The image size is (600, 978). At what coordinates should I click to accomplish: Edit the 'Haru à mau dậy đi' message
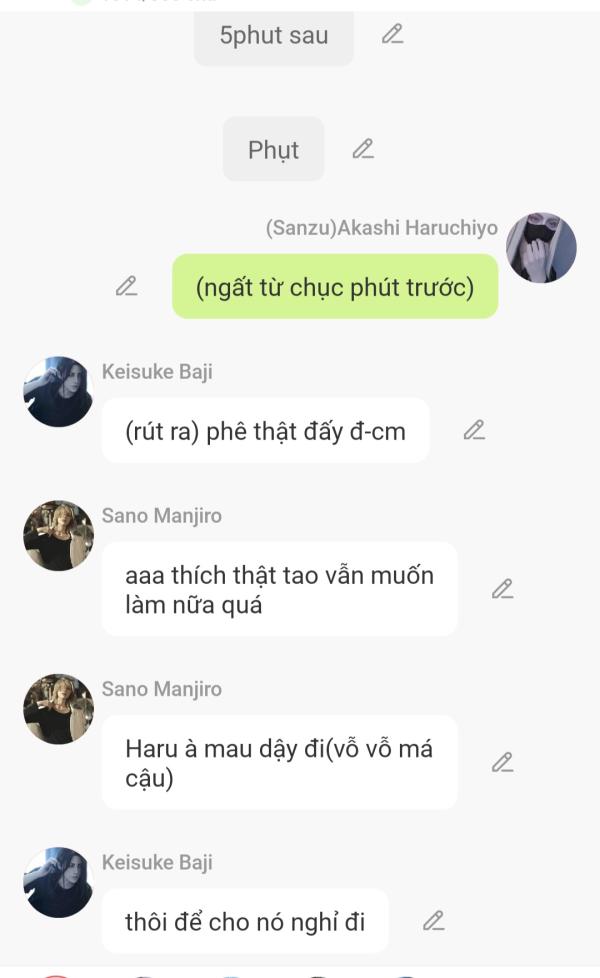[502, 762]
